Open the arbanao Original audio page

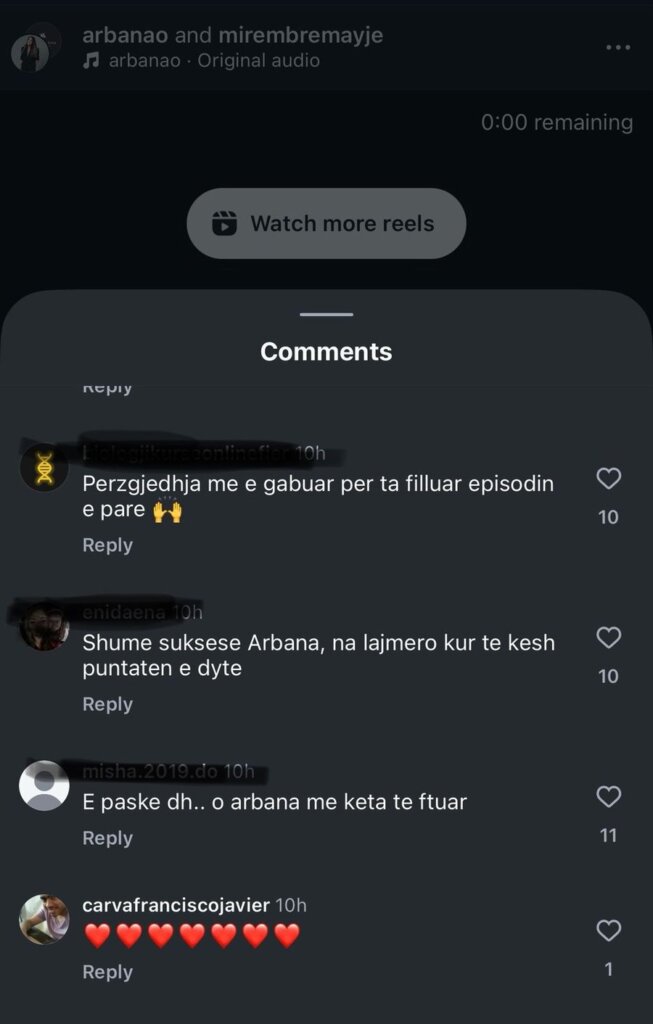(213, 61)
